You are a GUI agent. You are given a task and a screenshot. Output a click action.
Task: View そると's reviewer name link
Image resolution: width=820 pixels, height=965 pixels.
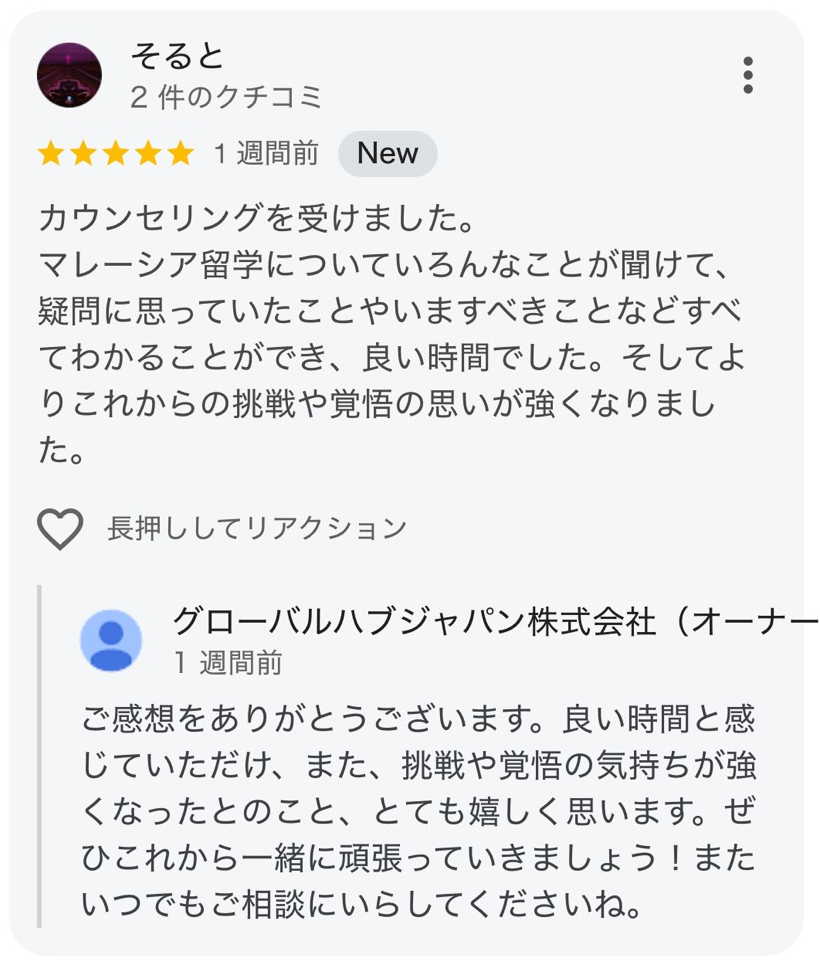coord(178,57)
